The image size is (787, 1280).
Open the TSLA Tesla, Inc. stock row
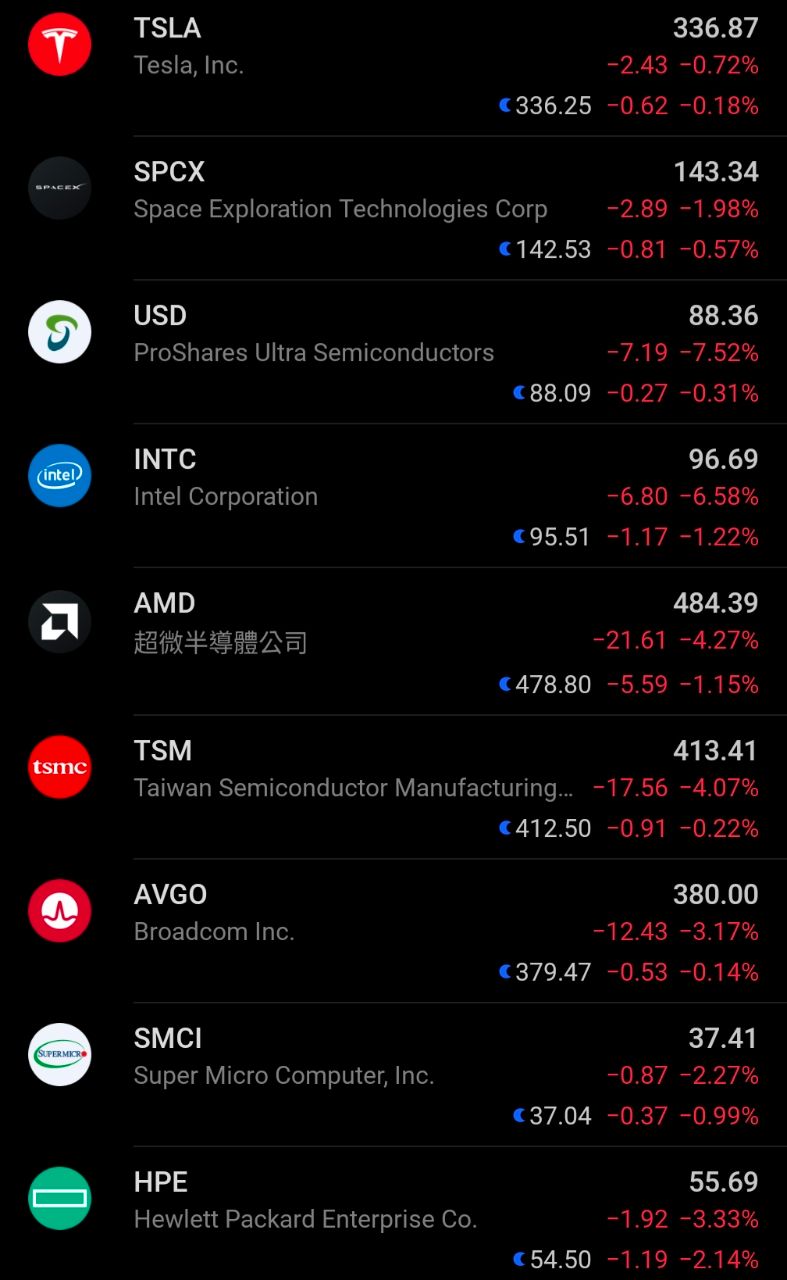pos(393,66)
